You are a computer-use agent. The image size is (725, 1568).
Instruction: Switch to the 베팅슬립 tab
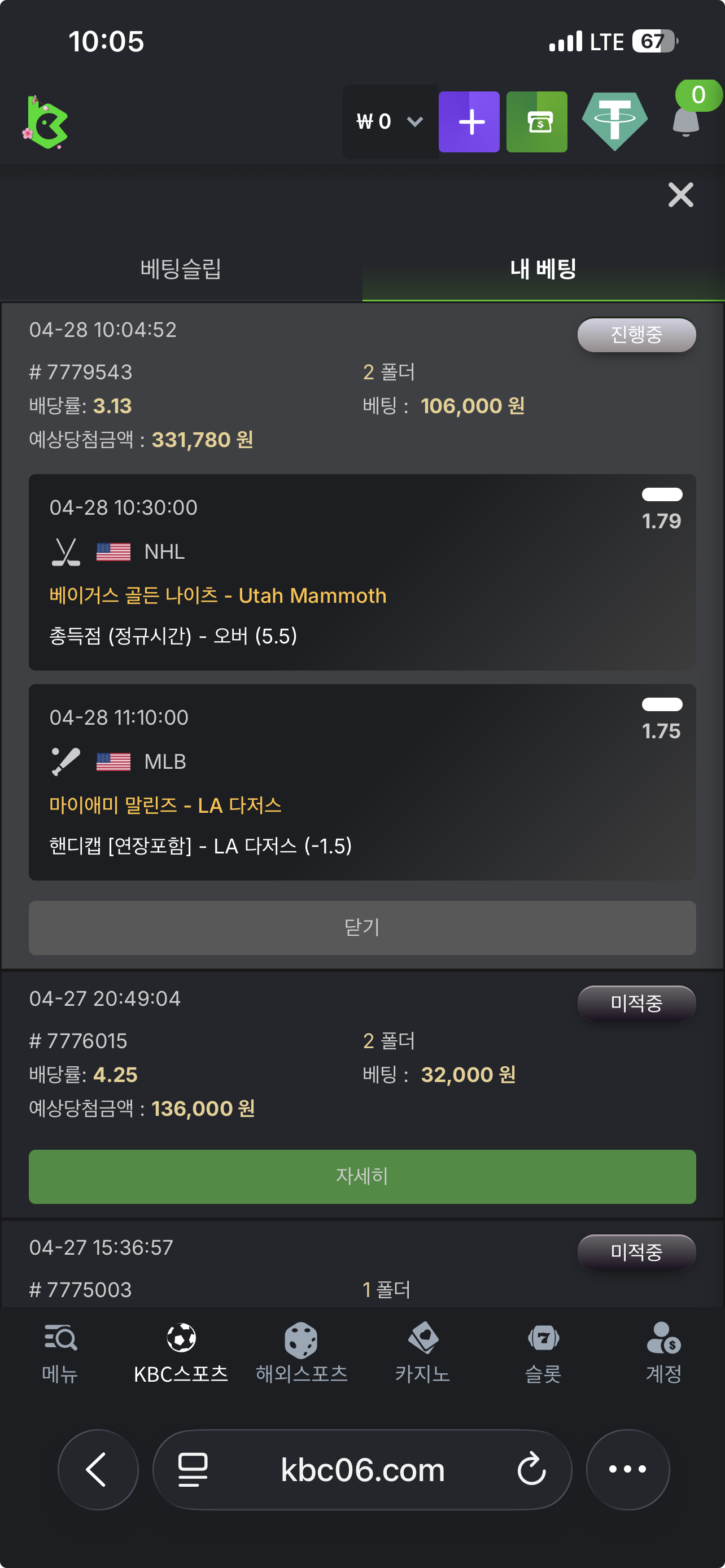point(181,269)
